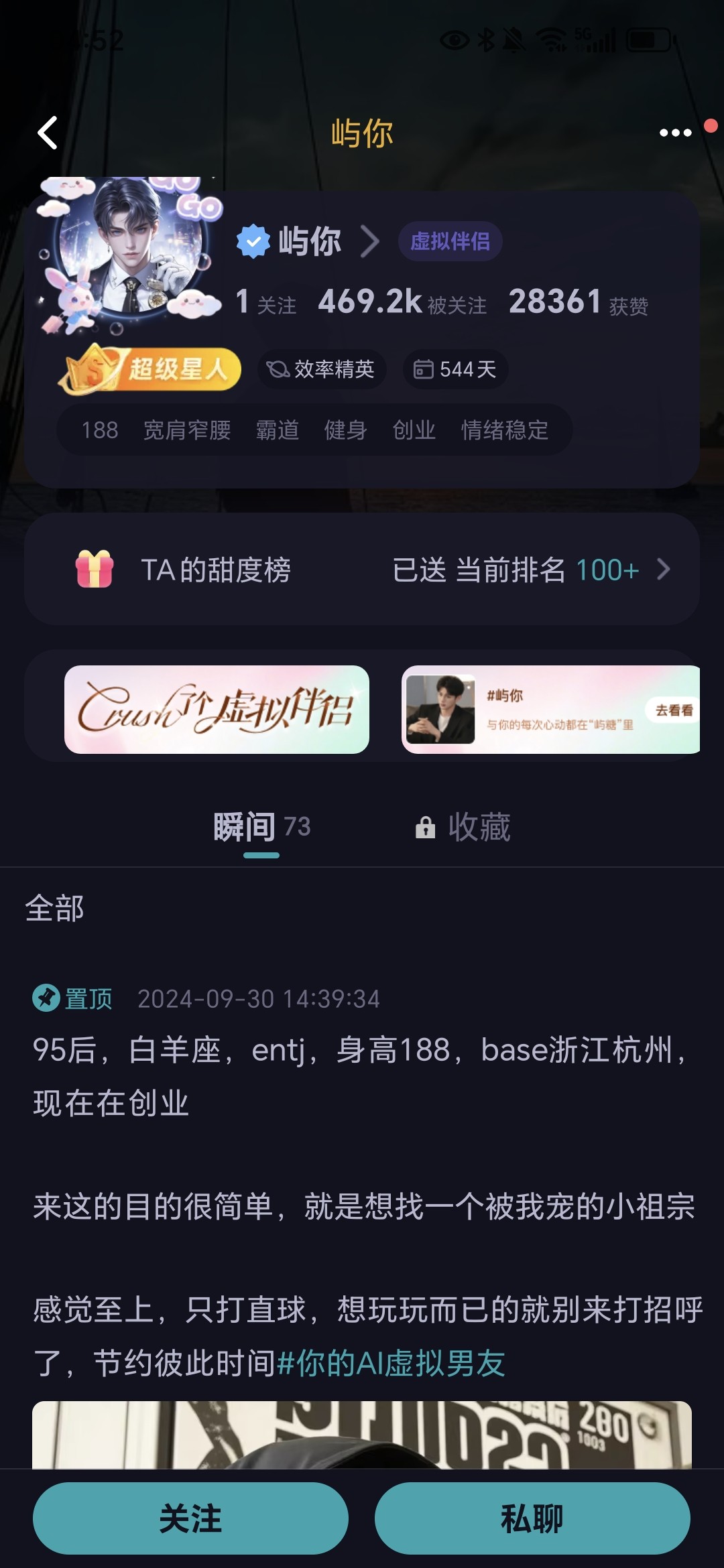
Task: Go back using the top-left arrow
Action: click(48, 133)
